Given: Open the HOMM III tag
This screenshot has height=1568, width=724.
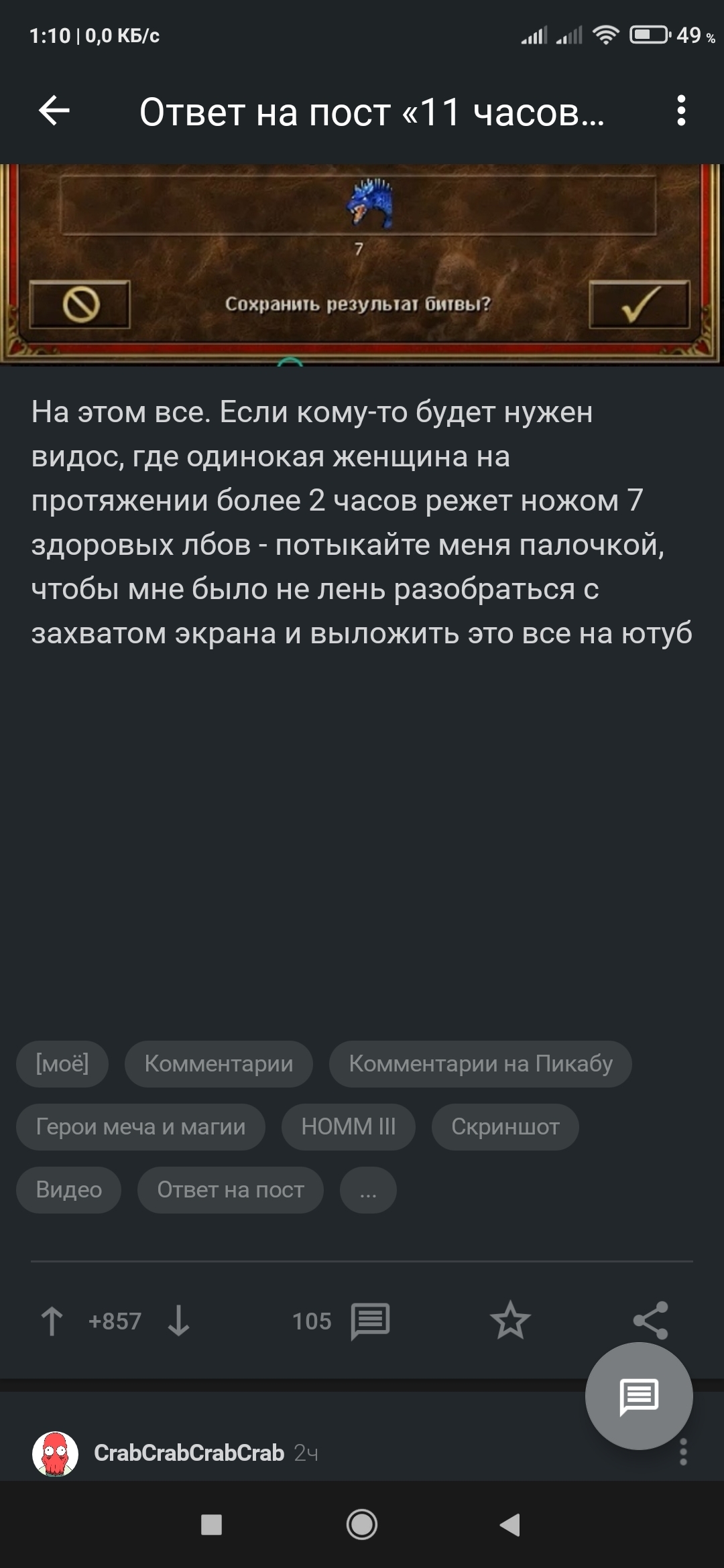Looking at the screenshot, I should tap(348, 1126).
